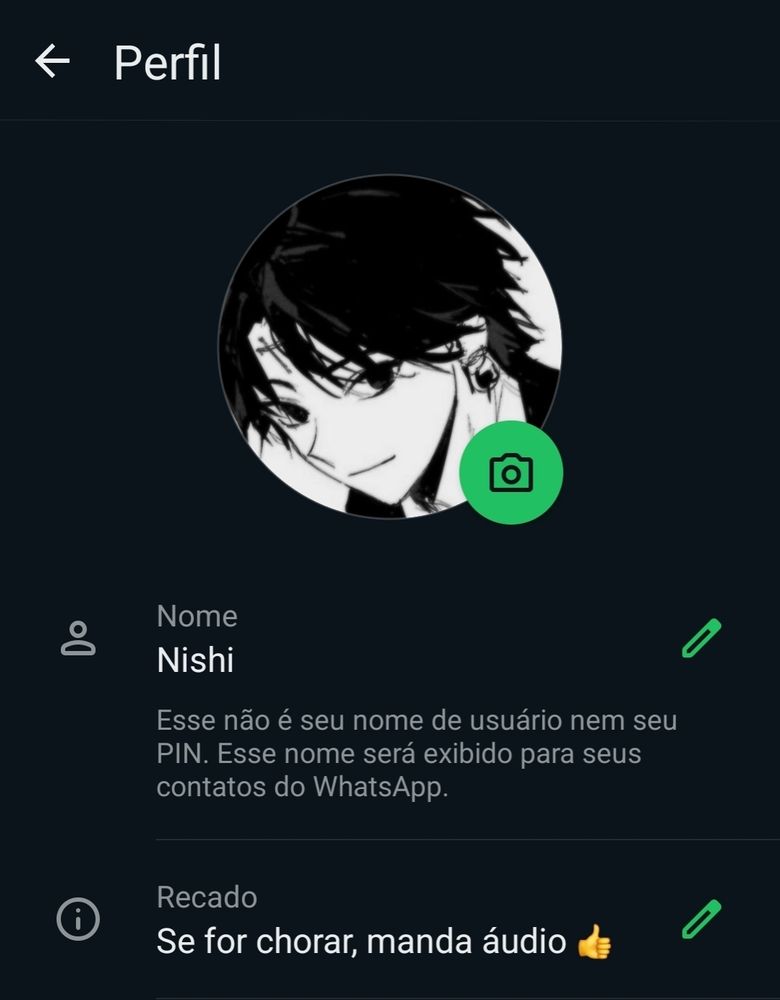This screenshot has height=1000, width=780.
Task: Edit the Recado status message
Action: pos(701,919)
